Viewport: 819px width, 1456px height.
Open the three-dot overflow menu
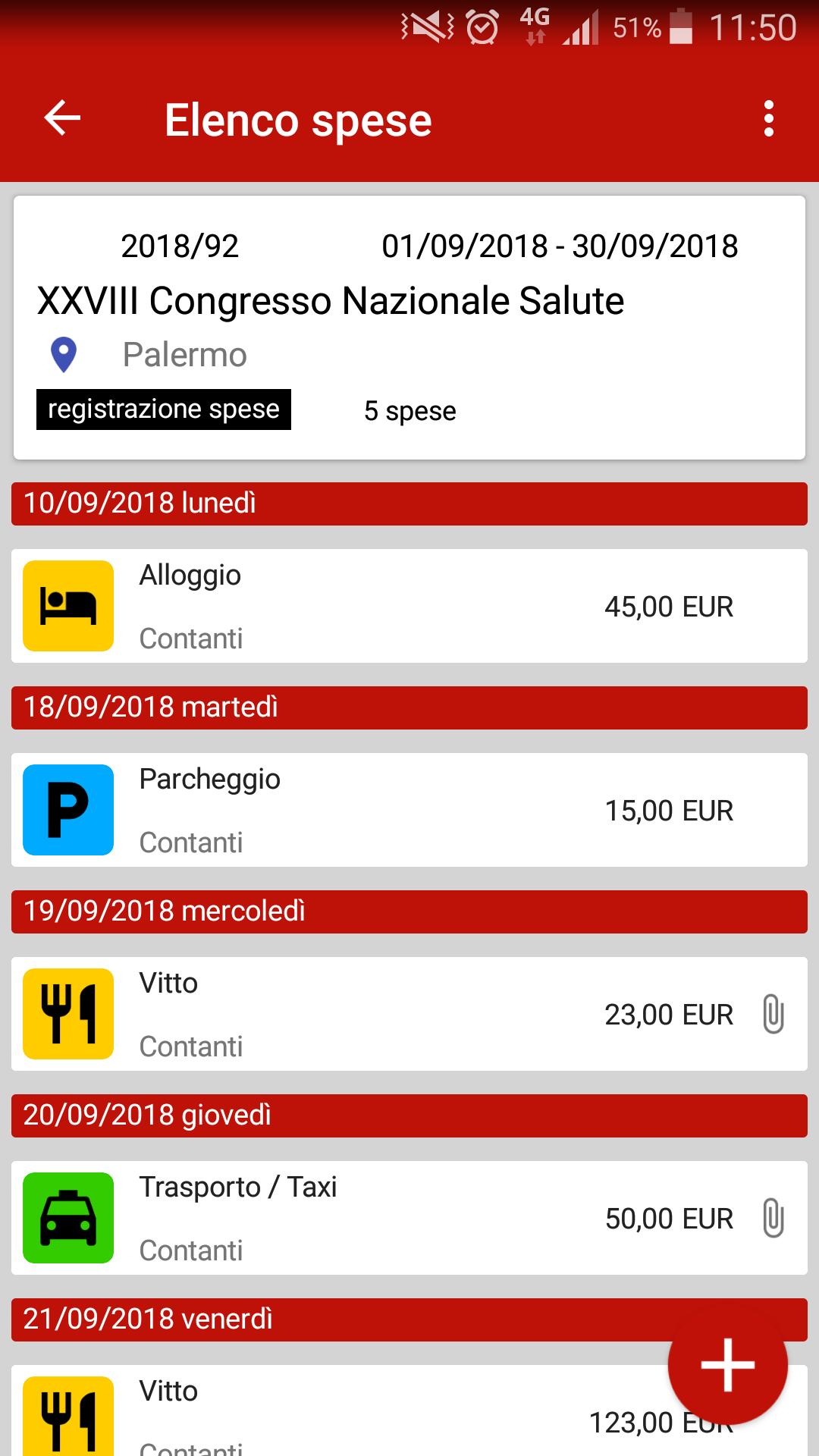point(769,119)
